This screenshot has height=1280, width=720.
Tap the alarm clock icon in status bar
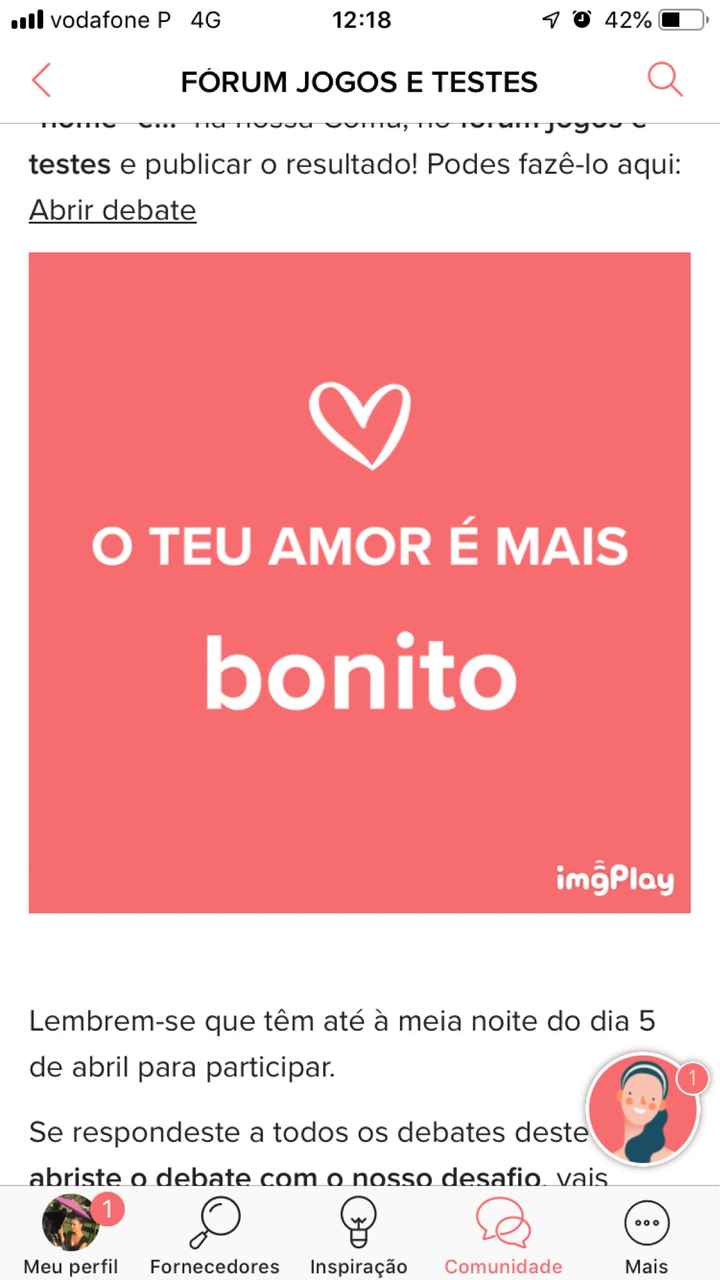582,18
